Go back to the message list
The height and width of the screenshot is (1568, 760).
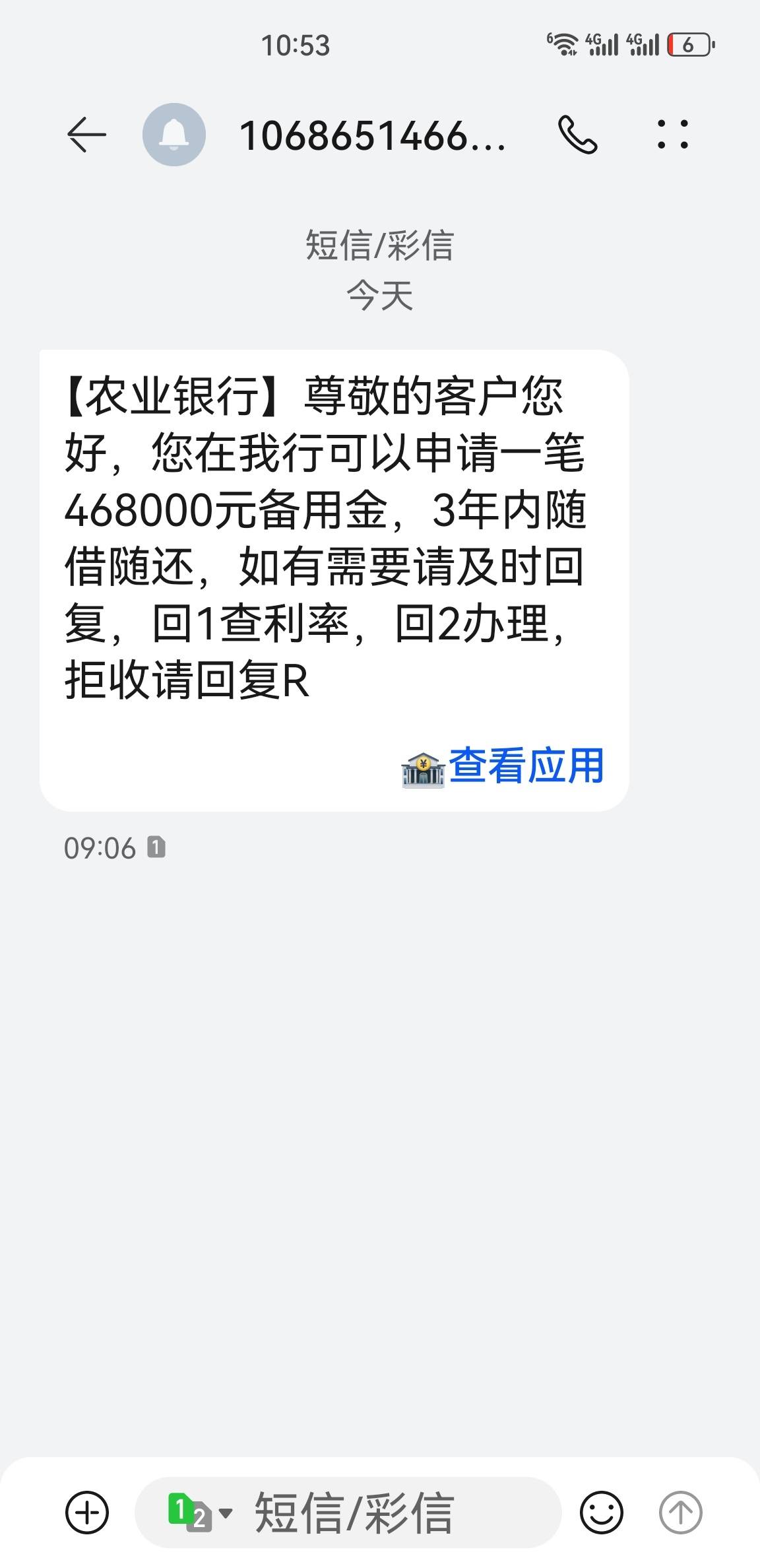[86, 135]
